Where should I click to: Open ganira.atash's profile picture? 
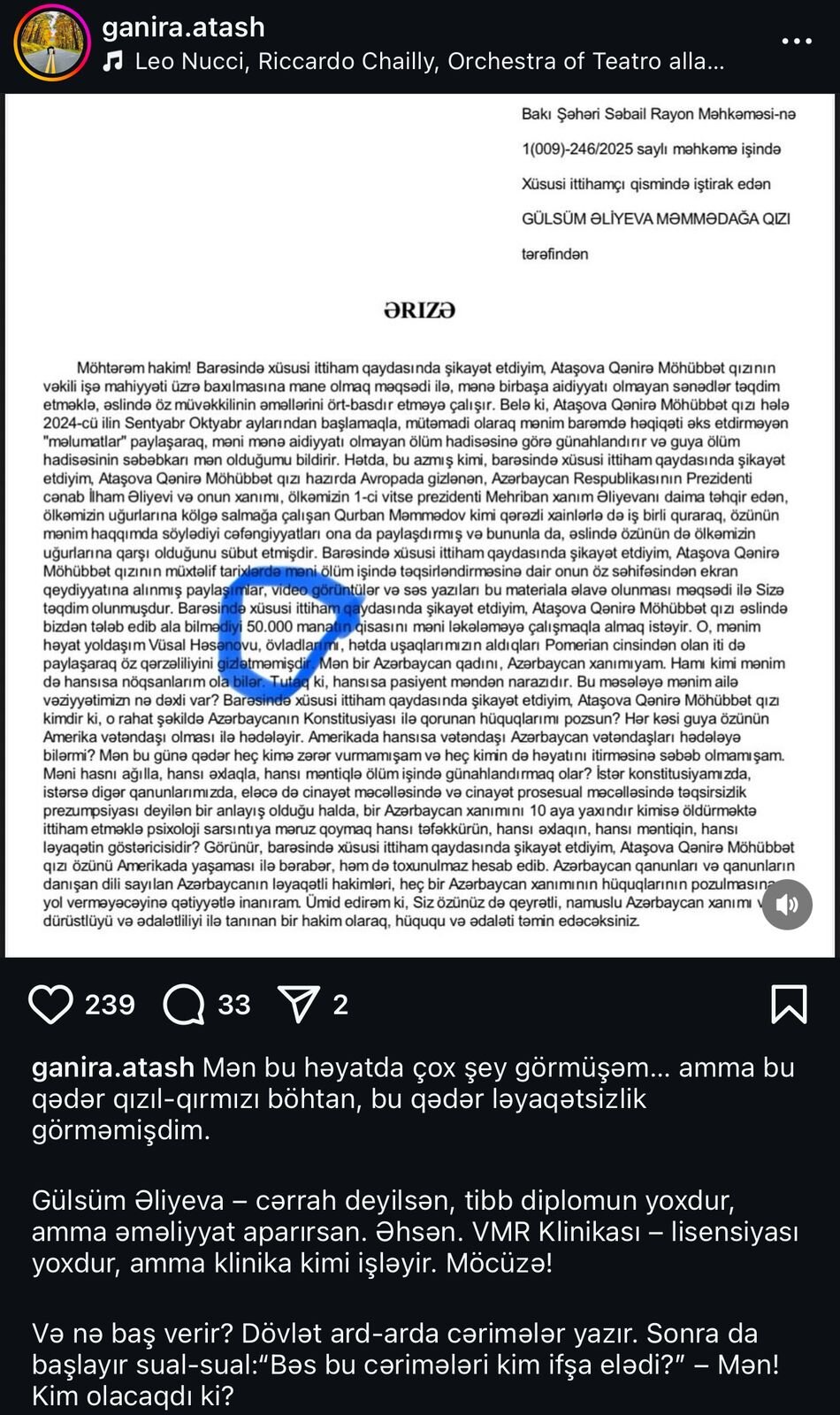[x=51, y=42]
